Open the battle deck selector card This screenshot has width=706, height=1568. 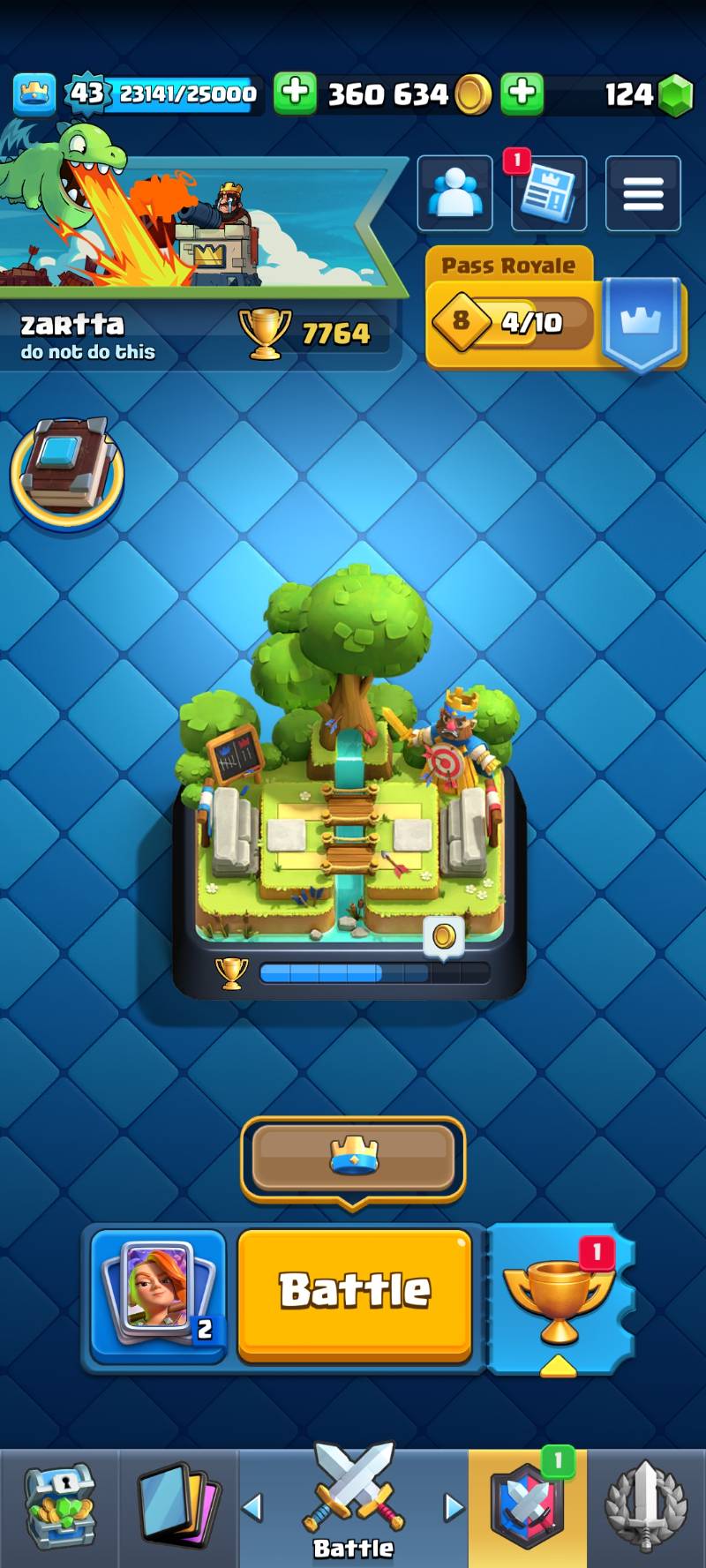click(x=159, y=1294)
